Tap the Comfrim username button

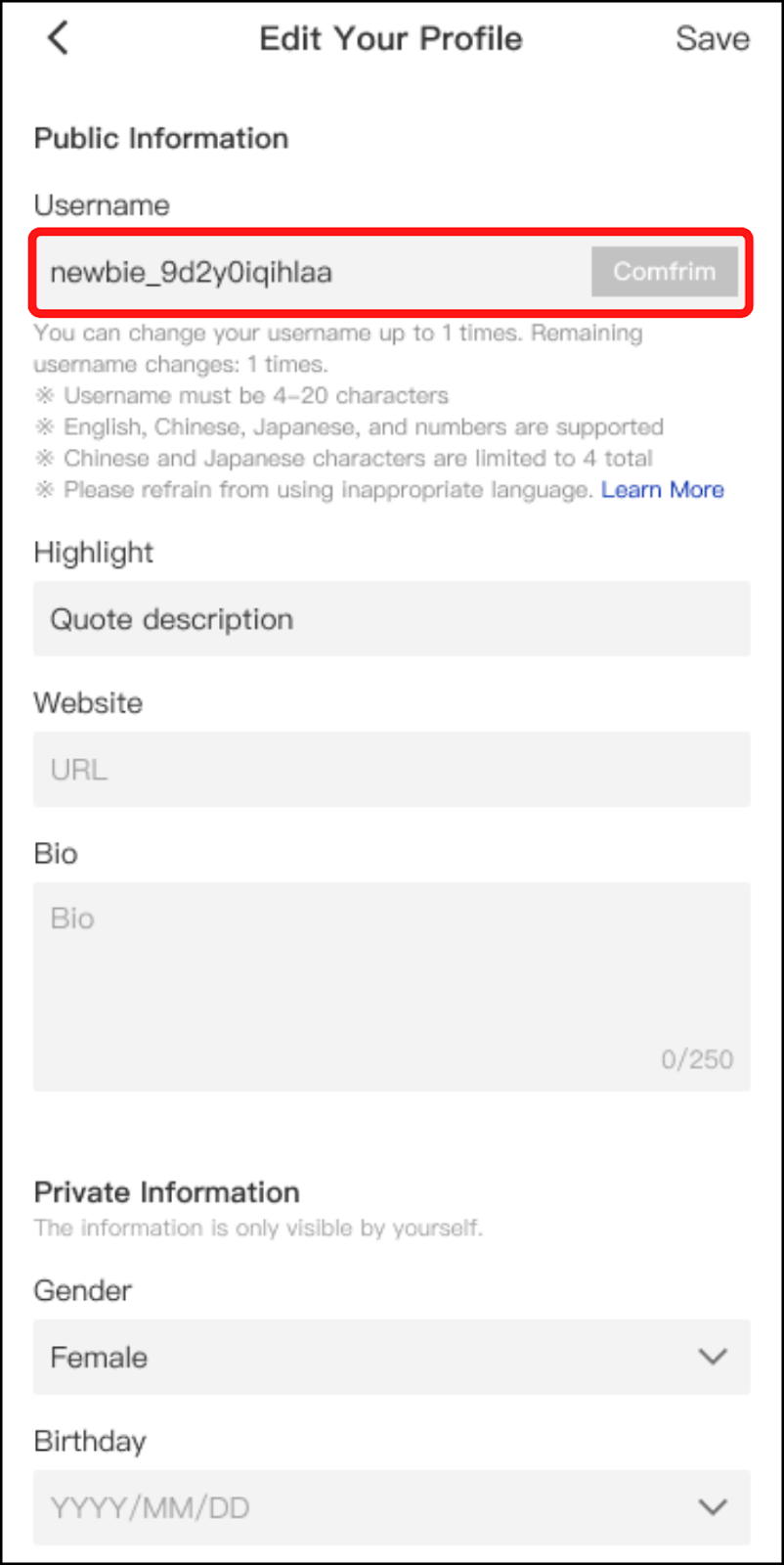665,272
